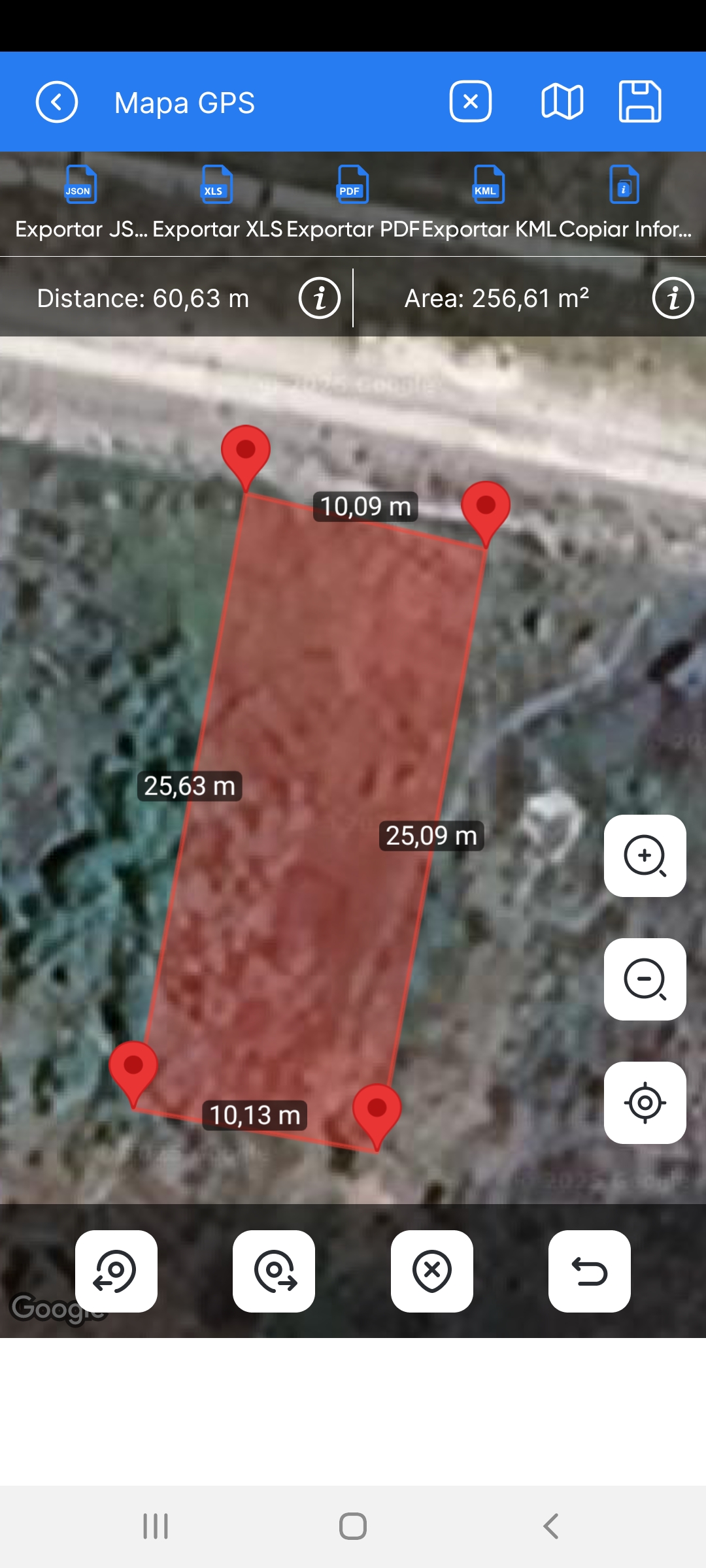706x1568 pixels.
Task: Export measurement as JSON
Action: 80,203
